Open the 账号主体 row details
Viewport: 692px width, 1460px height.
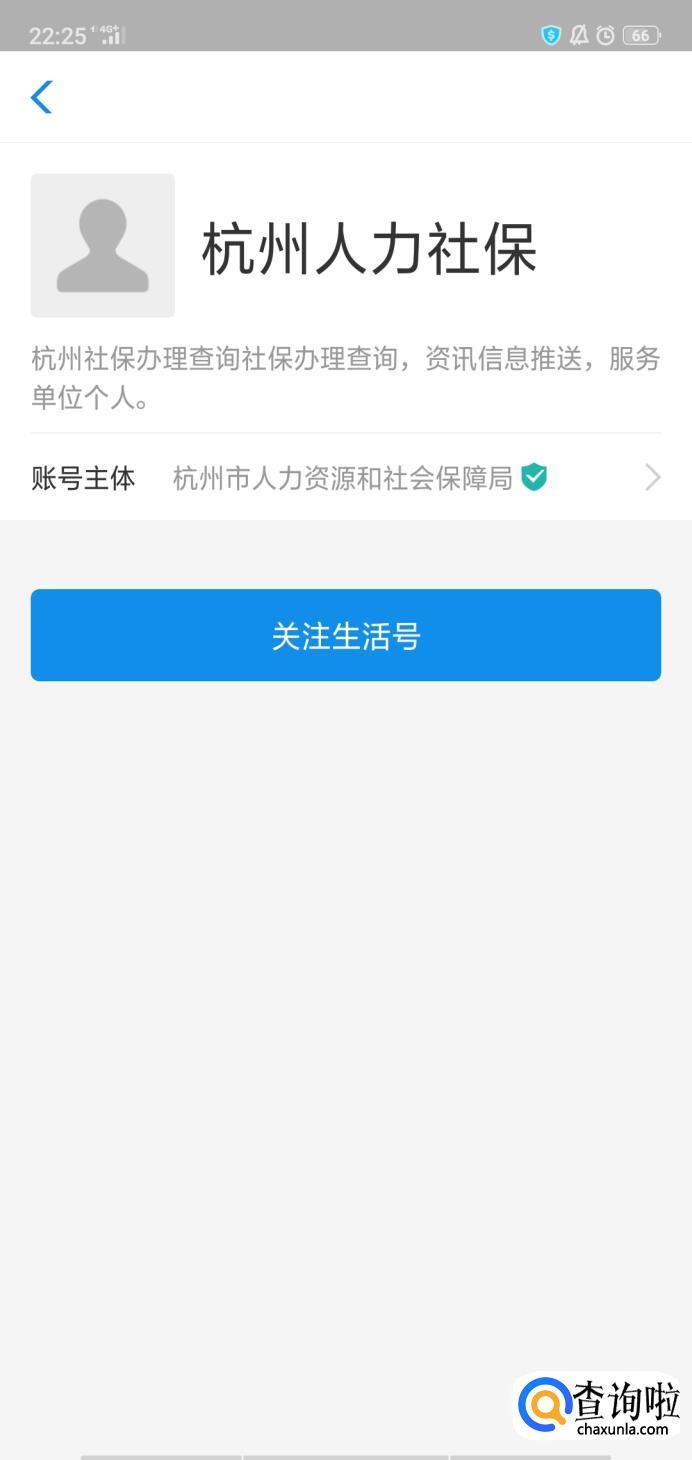345,478
